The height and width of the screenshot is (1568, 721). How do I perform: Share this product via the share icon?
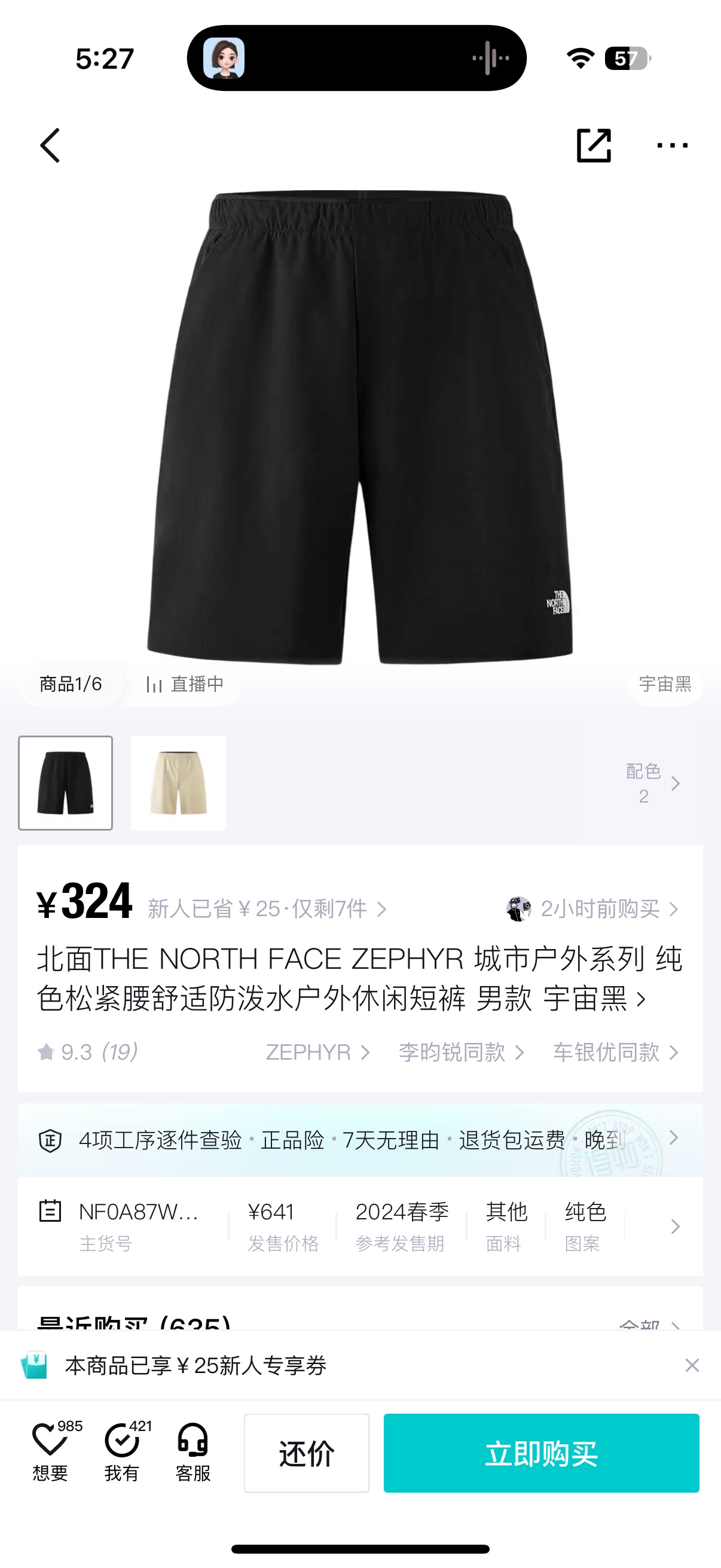593,145
